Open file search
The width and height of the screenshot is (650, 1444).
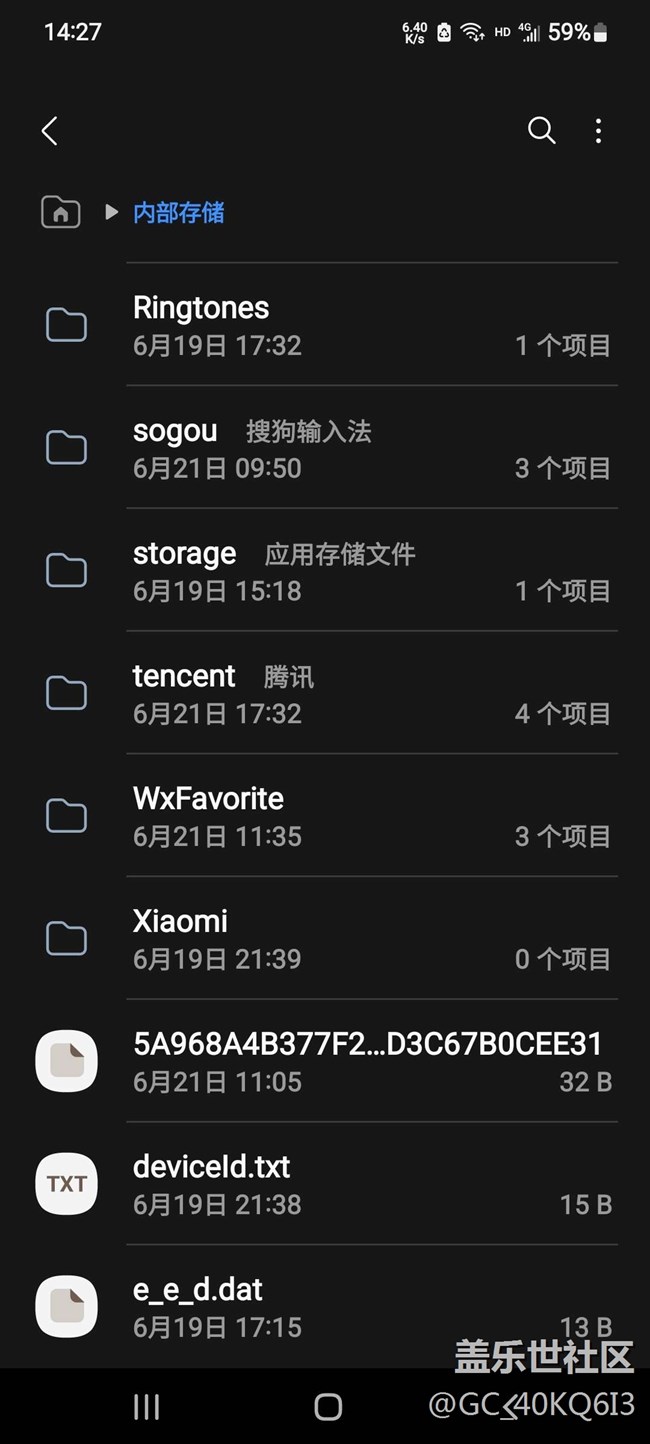click(x=541, y=131)
